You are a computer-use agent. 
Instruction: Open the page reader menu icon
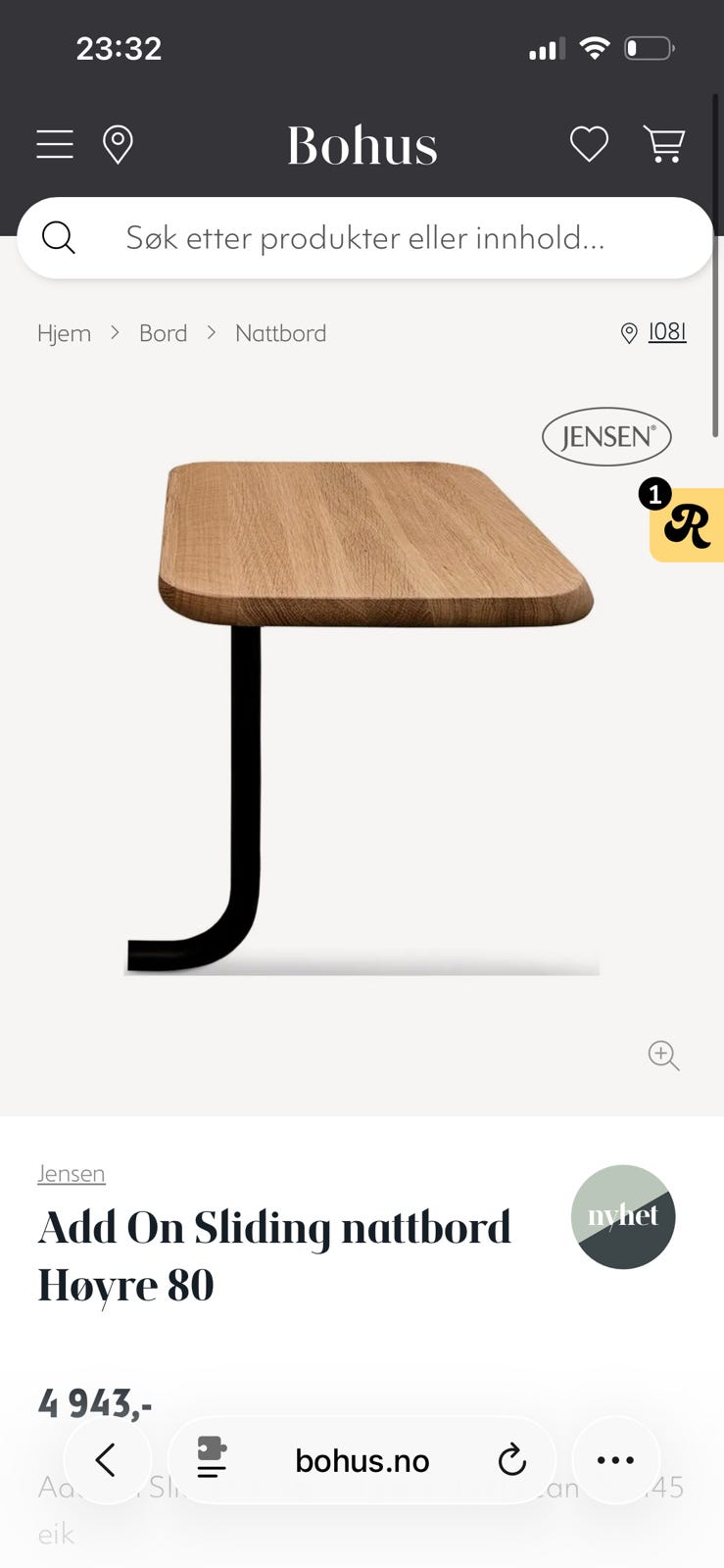212,1459
